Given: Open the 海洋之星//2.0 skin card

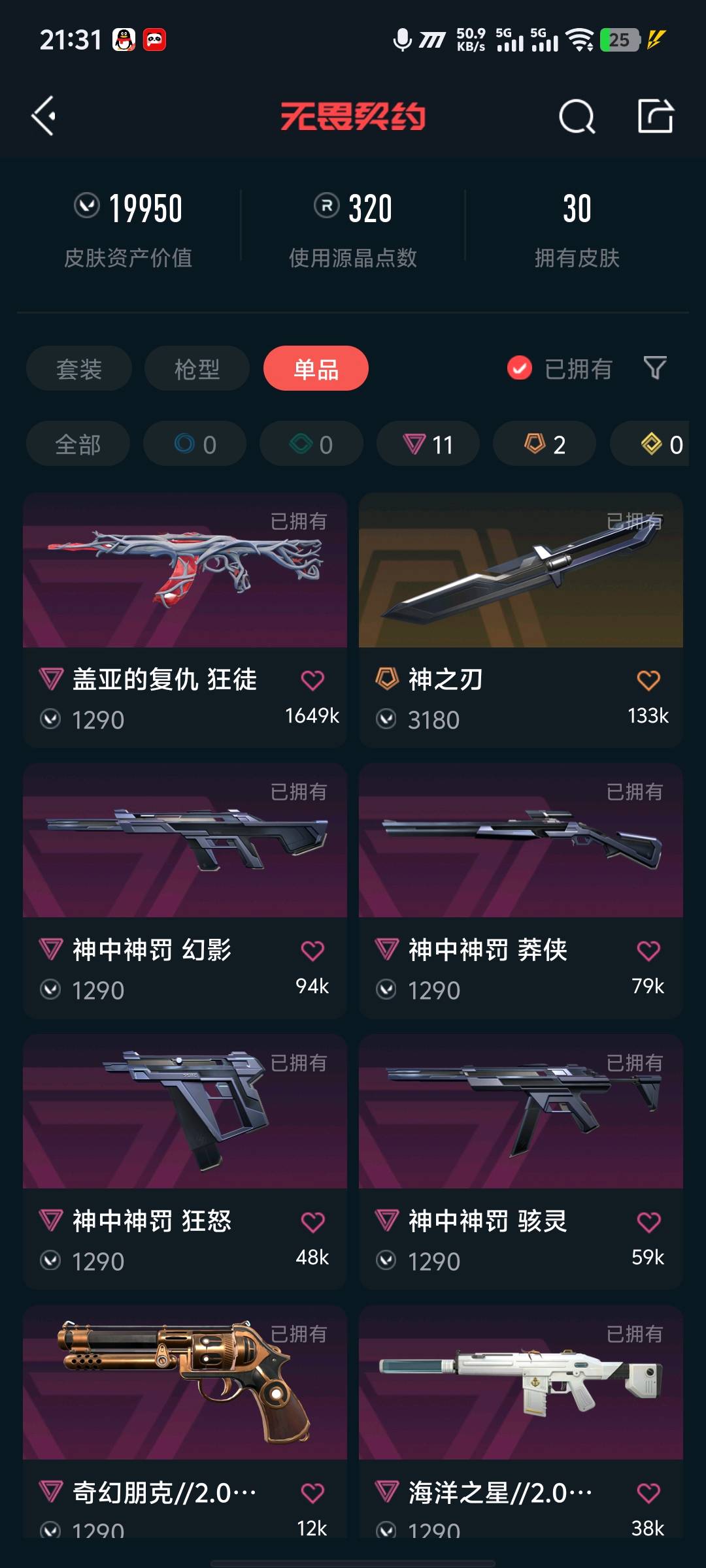Looking at the screenshot, I should [x=520, y=1384].
